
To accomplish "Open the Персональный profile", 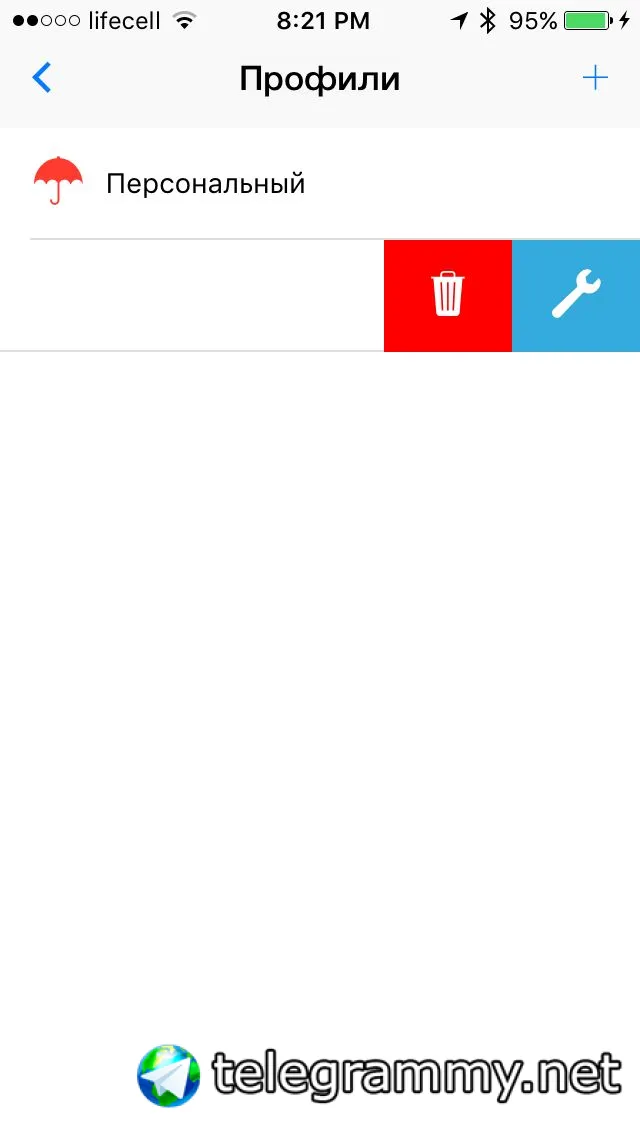I will click(x=205, y=184).
